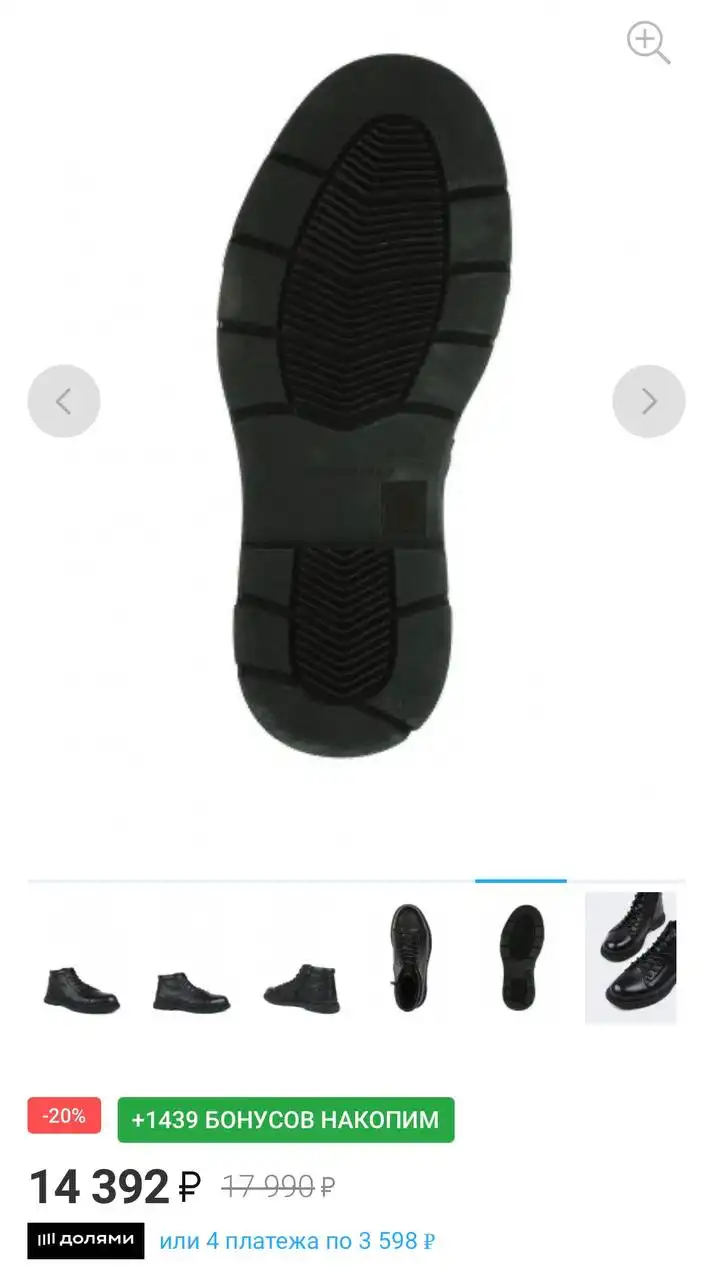
Task: Select the second side-view boot thumbnail
Action: tap(191, 988)
